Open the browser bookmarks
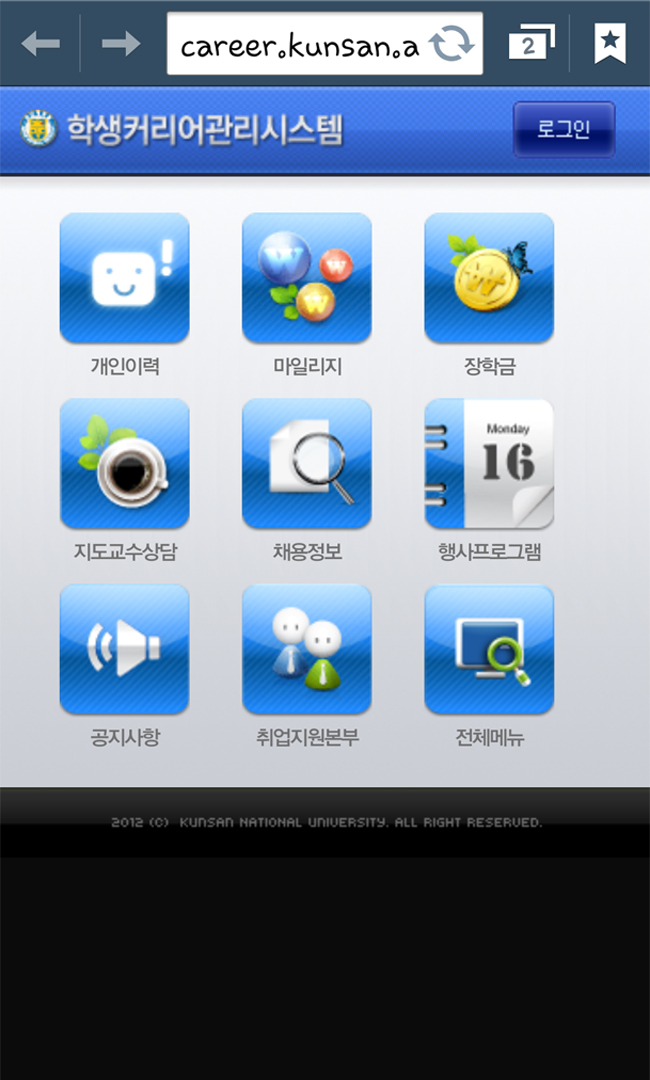The width and height of the screenshot is (650, 1080). coord(610,44)
